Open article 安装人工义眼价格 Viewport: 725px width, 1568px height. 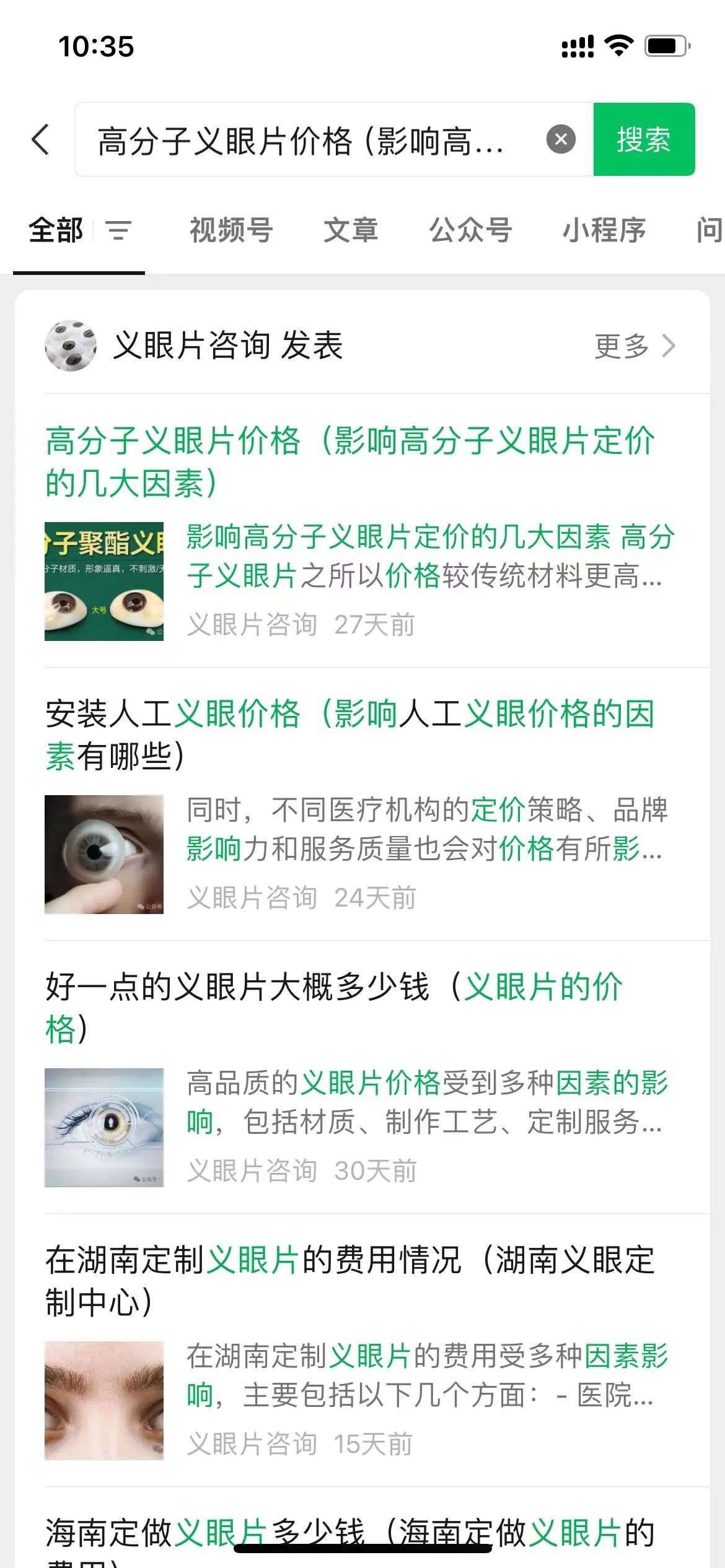click(x=362, y=804)
